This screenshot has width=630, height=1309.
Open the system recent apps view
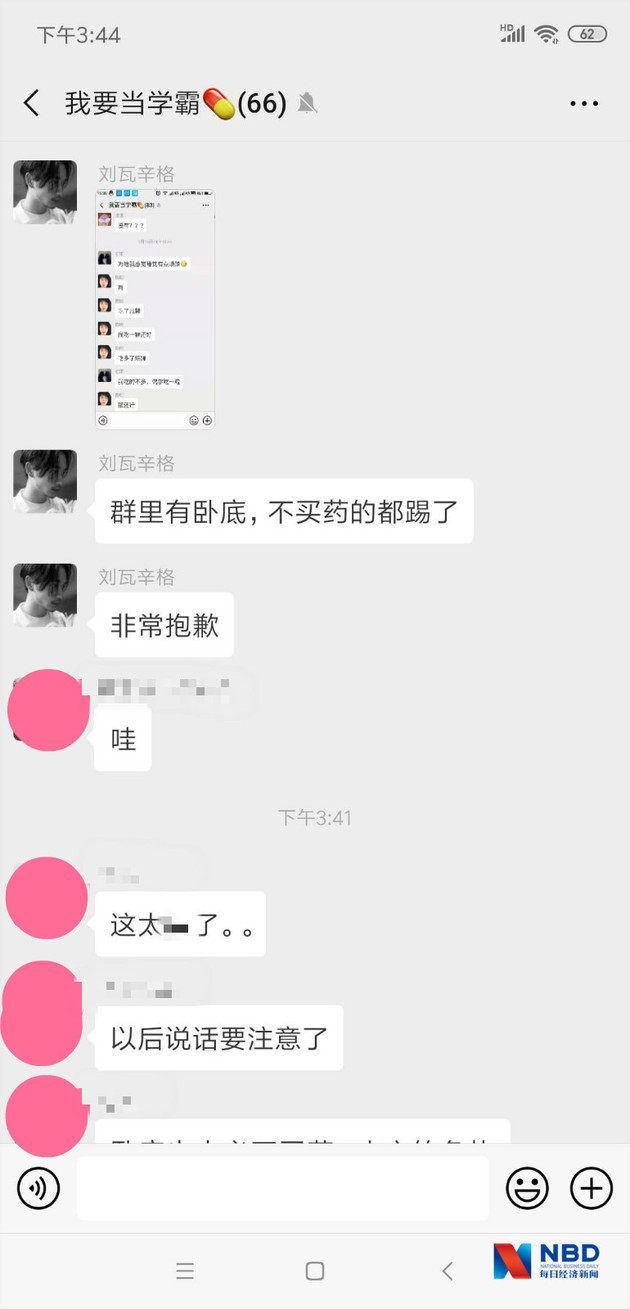[x=184, y=1271]
